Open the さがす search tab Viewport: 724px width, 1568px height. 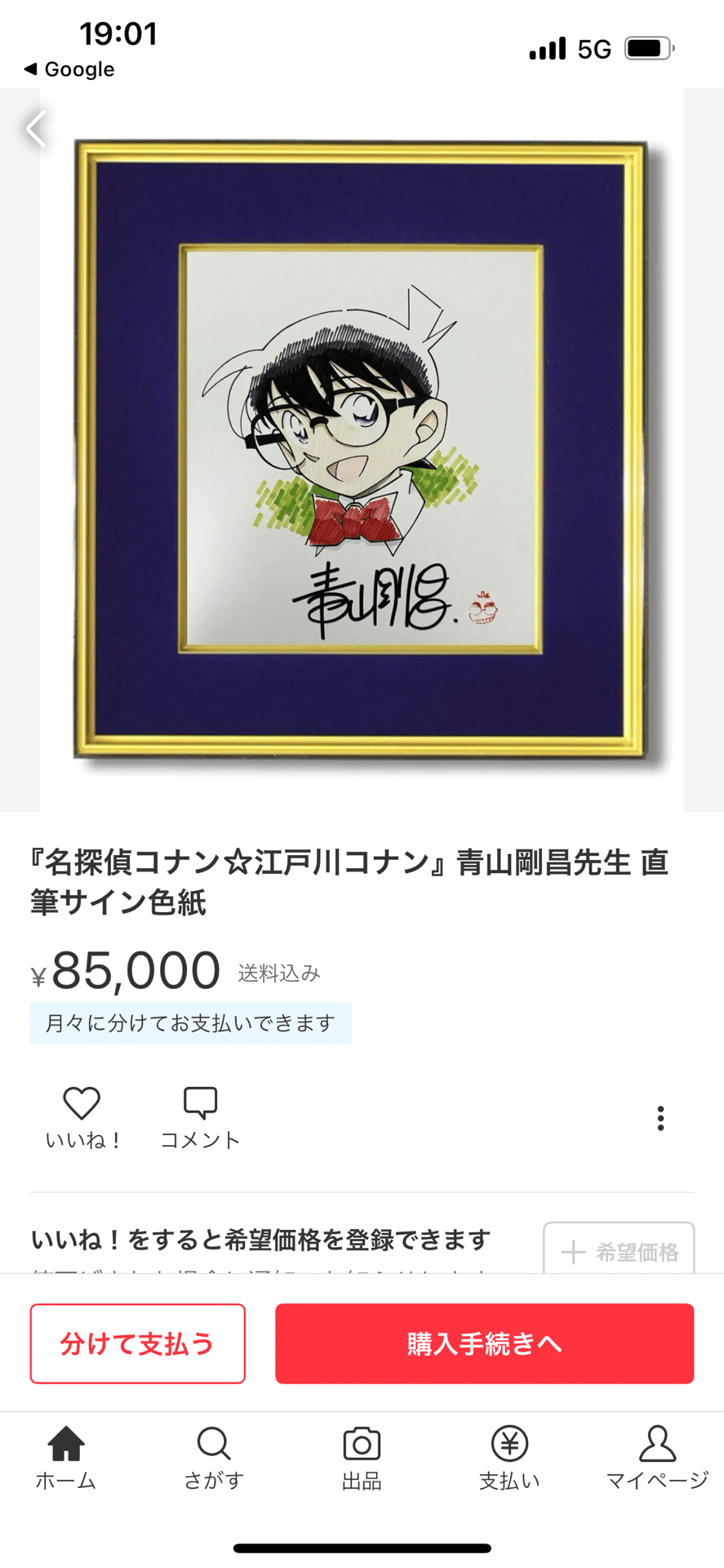click(214, 1458)
